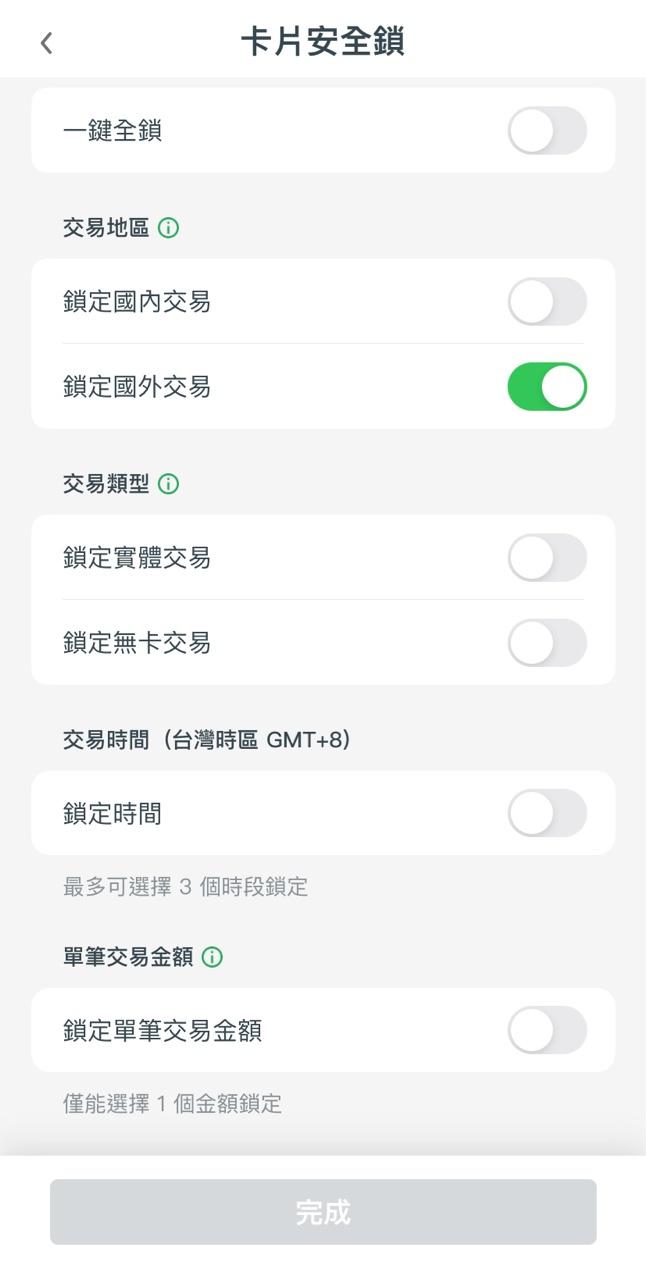The width and height of the screenshot is (646, 1280).
Task: Enable 鎖定時間 switch
Action: [x=546, y=814]
